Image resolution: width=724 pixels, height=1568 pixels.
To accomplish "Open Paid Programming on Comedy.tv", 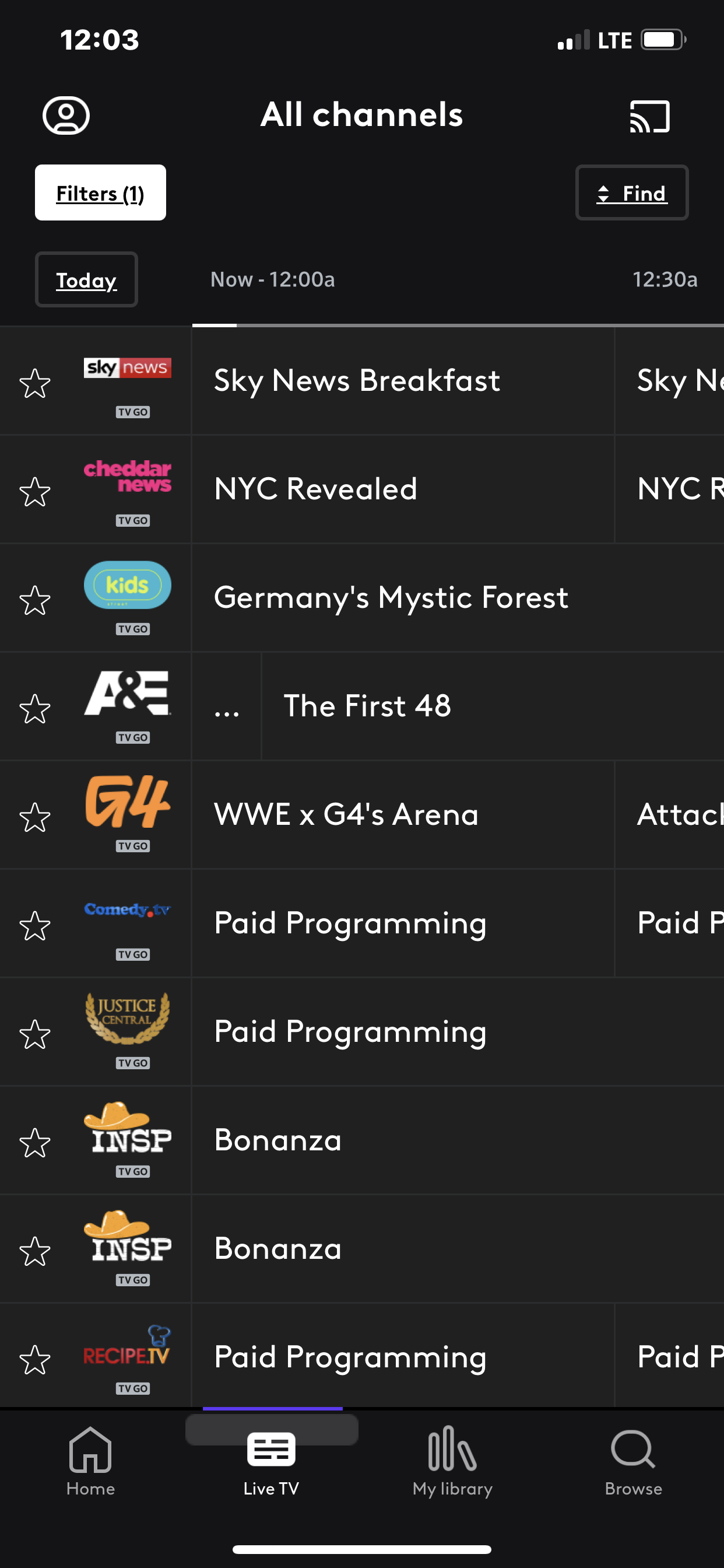I will point(402,923).
